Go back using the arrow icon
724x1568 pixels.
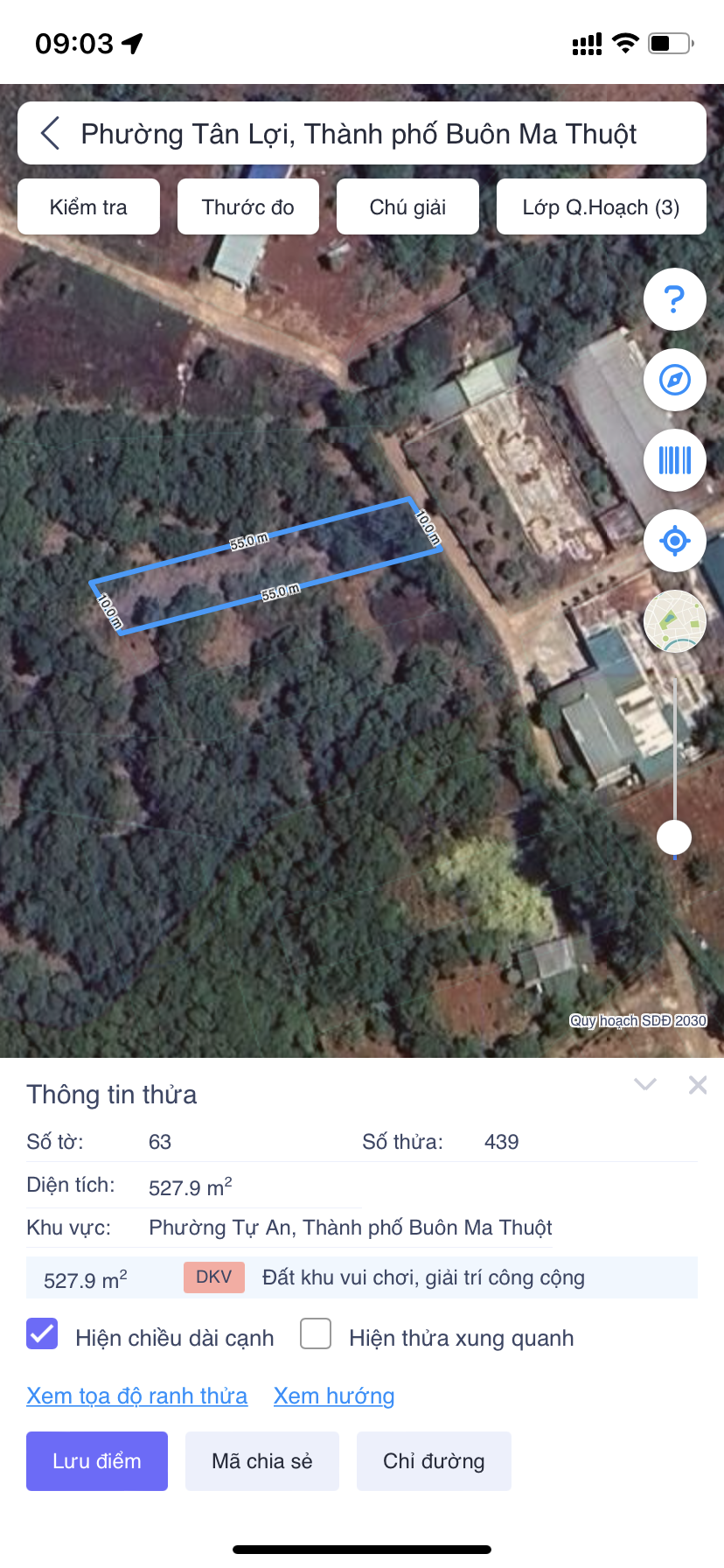click(x=51, y=134)
